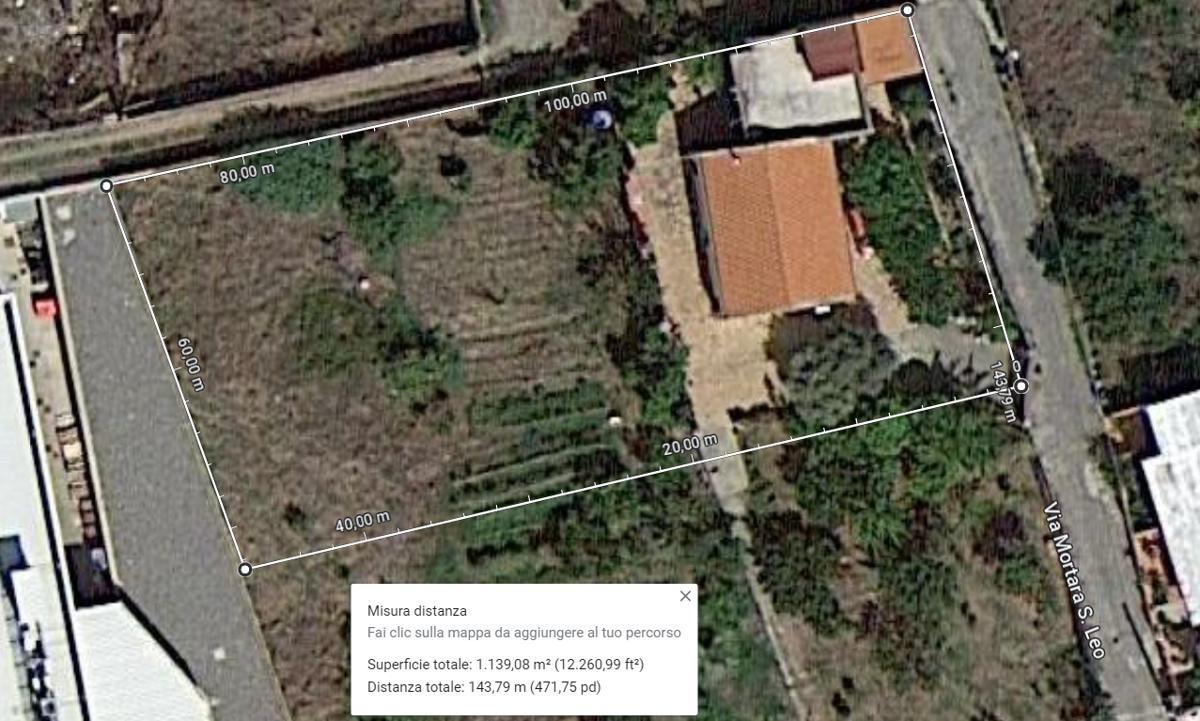Tap the measurement point near Via Mortara S. Leo

pyautogui.click(x=1021, y=386)
